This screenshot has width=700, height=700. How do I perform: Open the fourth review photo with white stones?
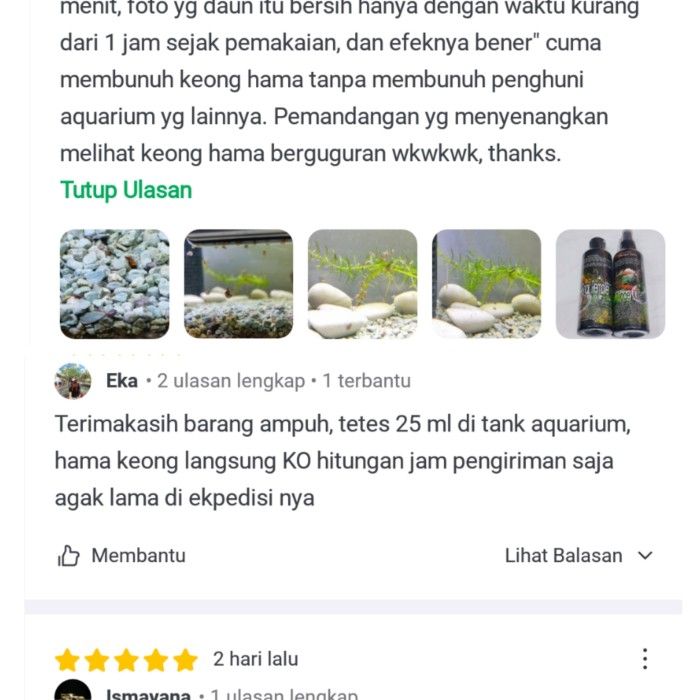pyautogui.click(x=486, y=284)
